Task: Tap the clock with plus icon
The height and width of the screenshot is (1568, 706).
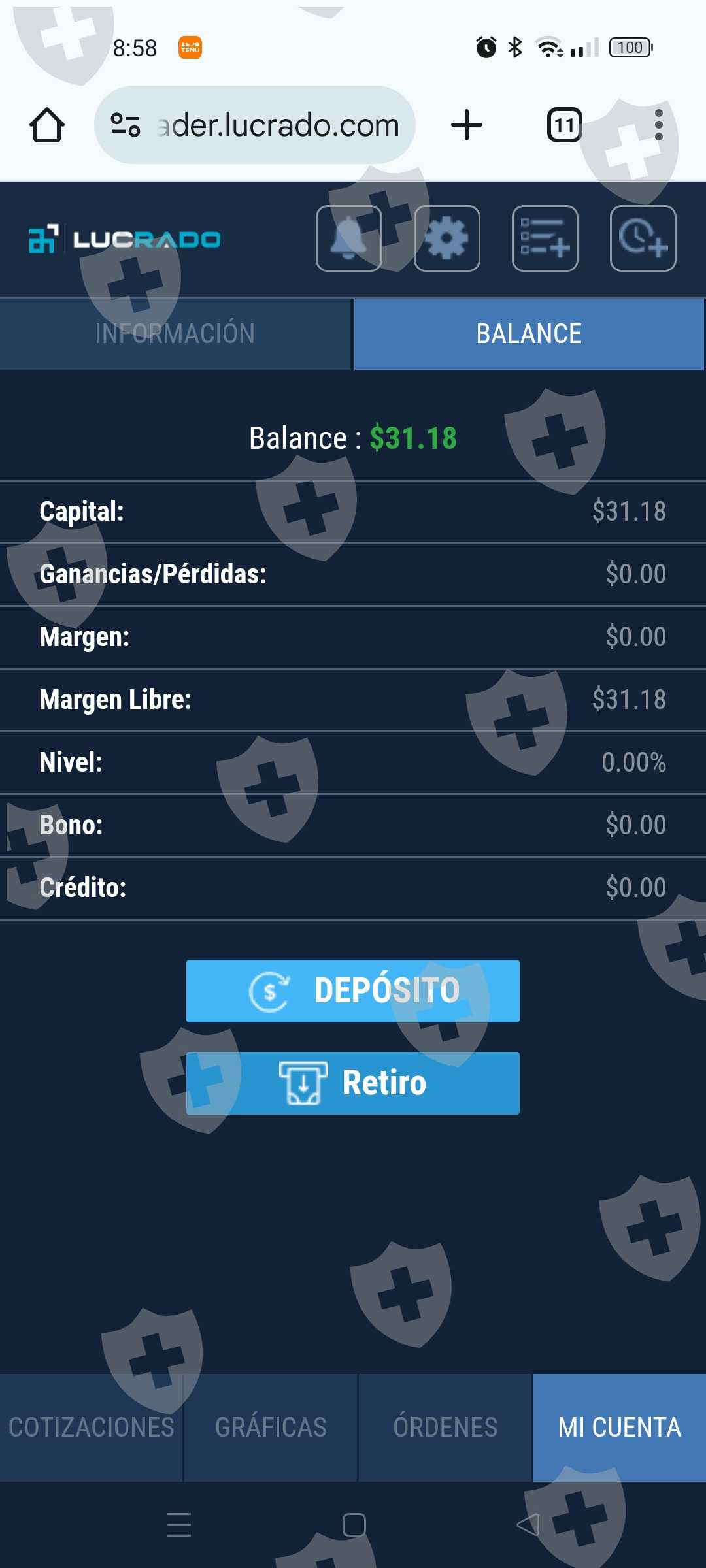Action: click(x=643, y=238)
